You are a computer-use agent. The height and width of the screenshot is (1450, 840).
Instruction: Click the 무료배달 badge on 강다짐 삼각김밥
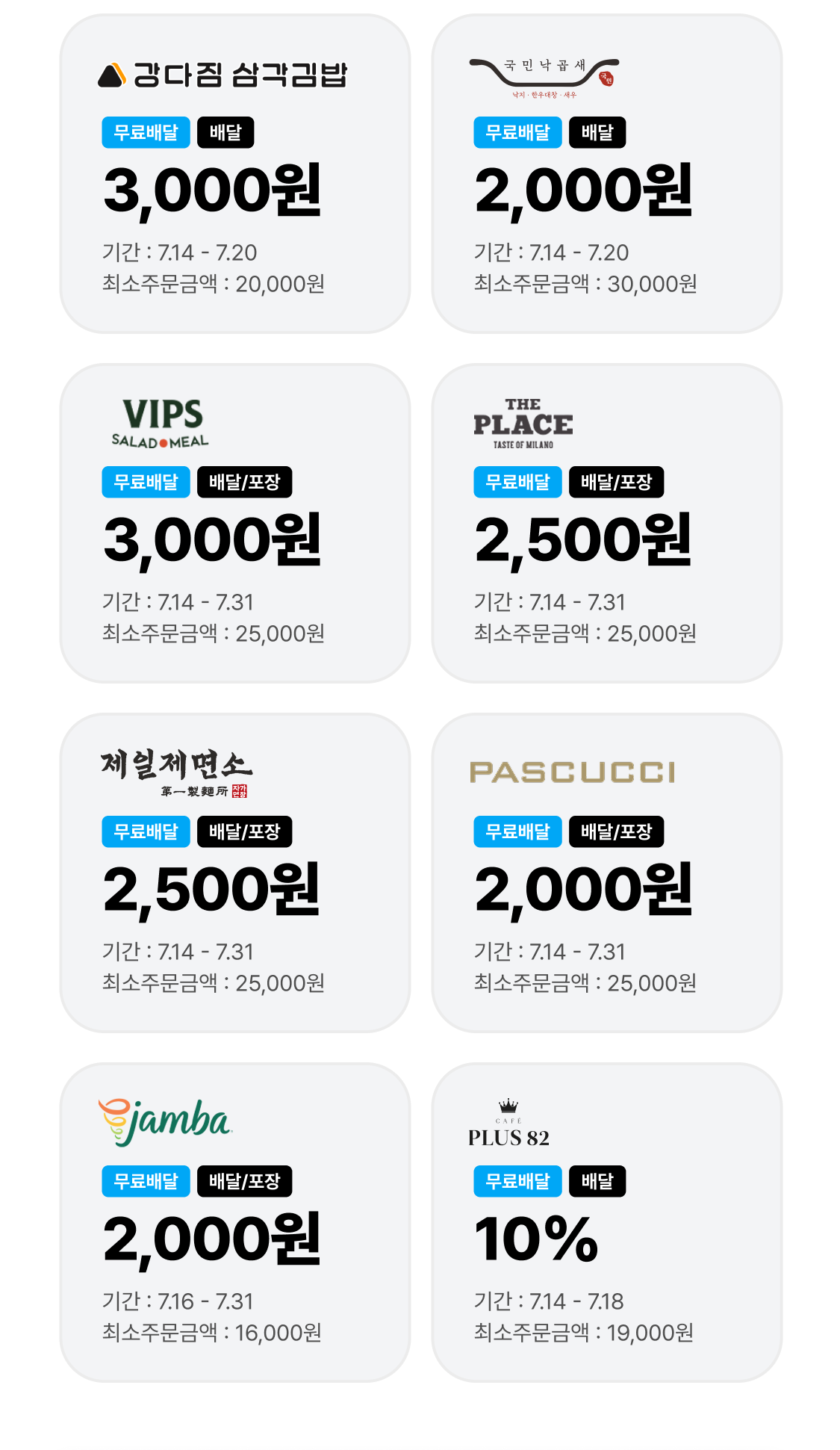(146, 132)
